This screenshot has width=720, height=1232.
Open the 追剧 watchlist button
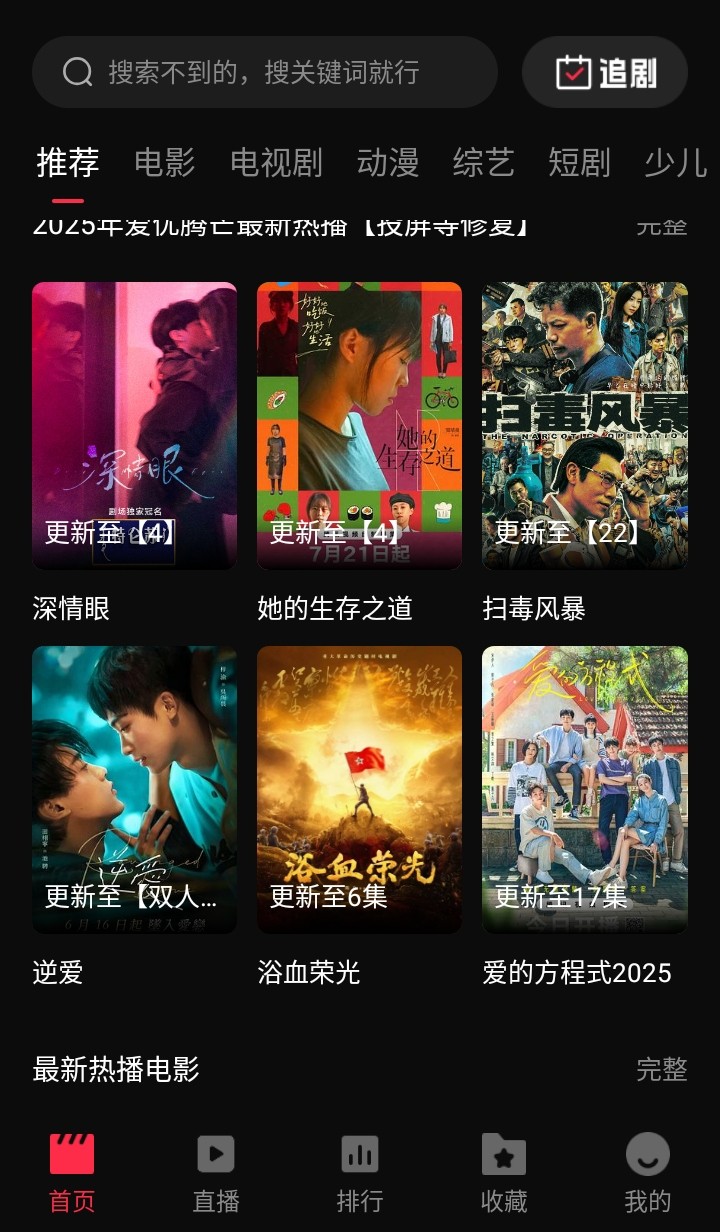605,72
